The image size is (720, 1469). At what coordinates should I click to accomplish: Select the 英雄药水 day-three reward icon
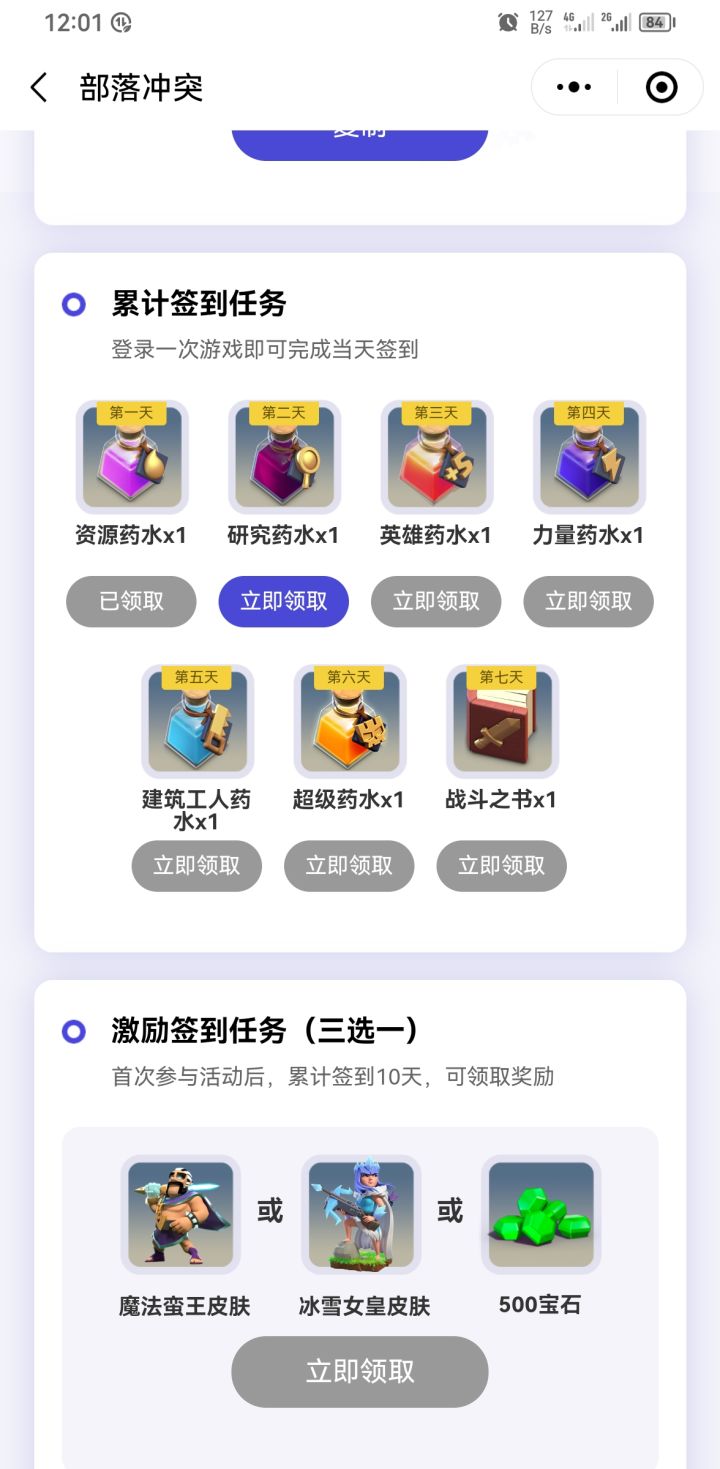tap(437, 455)
